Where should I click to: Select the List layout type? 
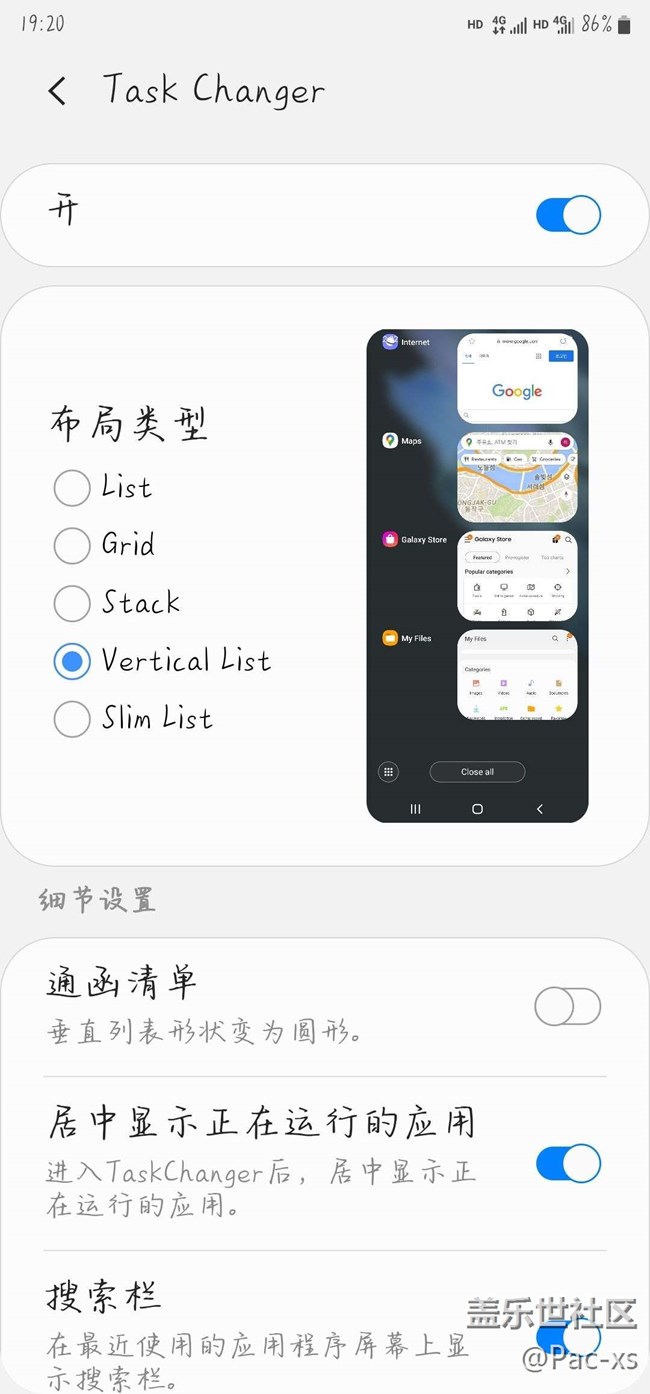pyautogui.click(x=72, y=488)
